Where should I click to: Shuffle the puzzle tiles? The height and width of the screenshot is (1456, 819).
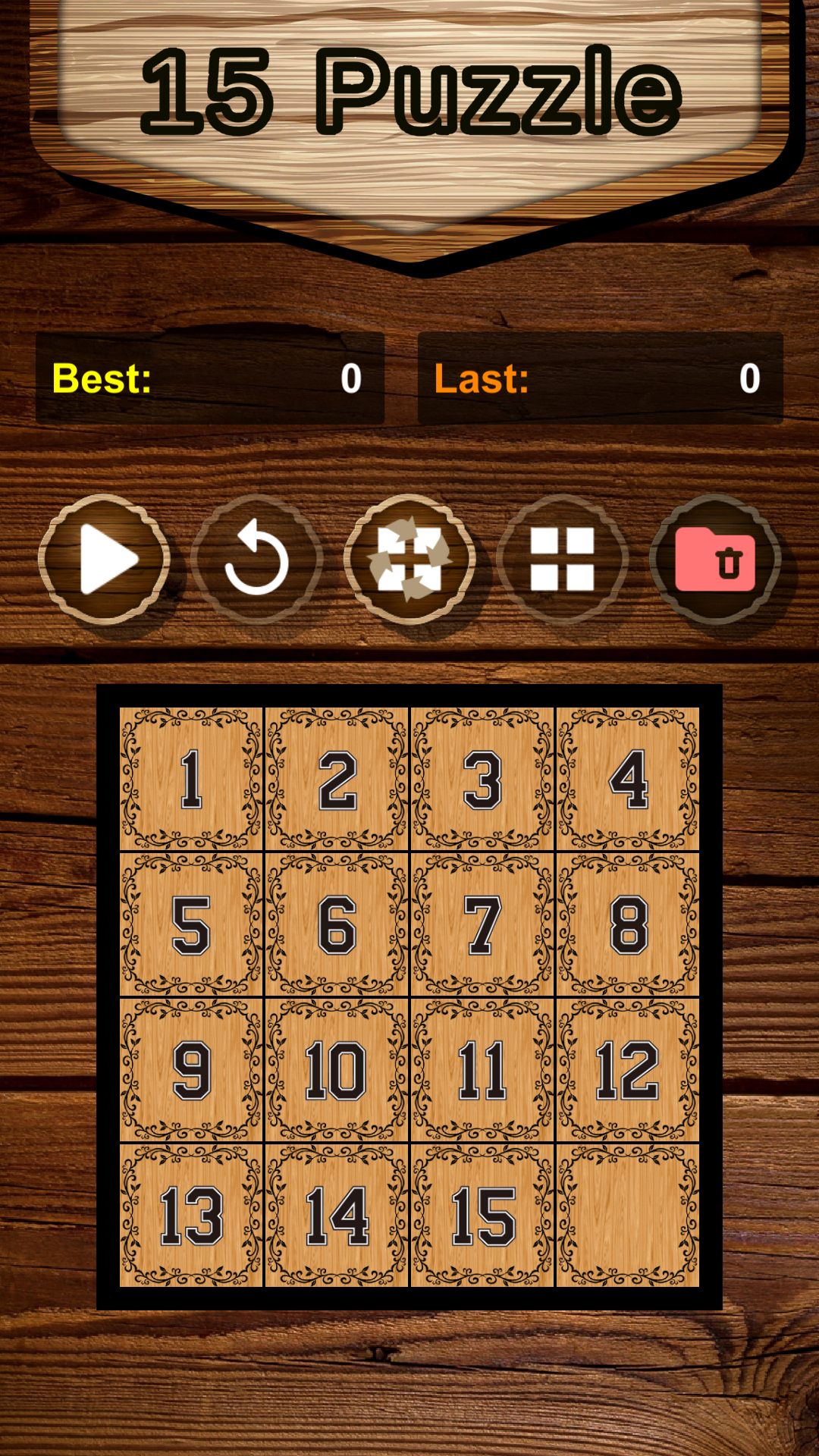[x=409, y=560]
